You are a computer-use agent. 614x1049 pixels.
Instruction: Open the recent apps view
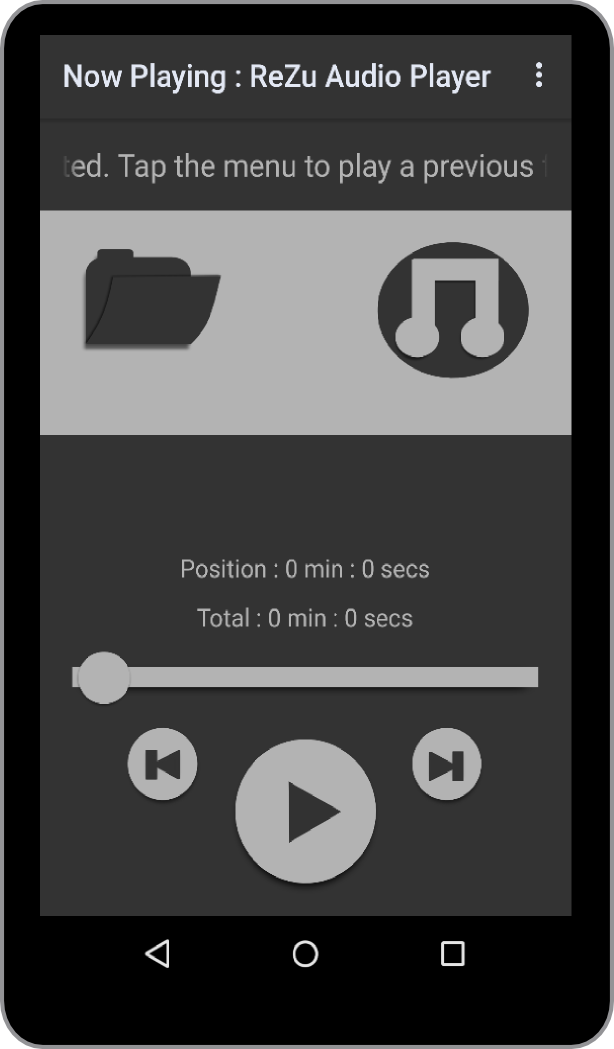(453, 953)
